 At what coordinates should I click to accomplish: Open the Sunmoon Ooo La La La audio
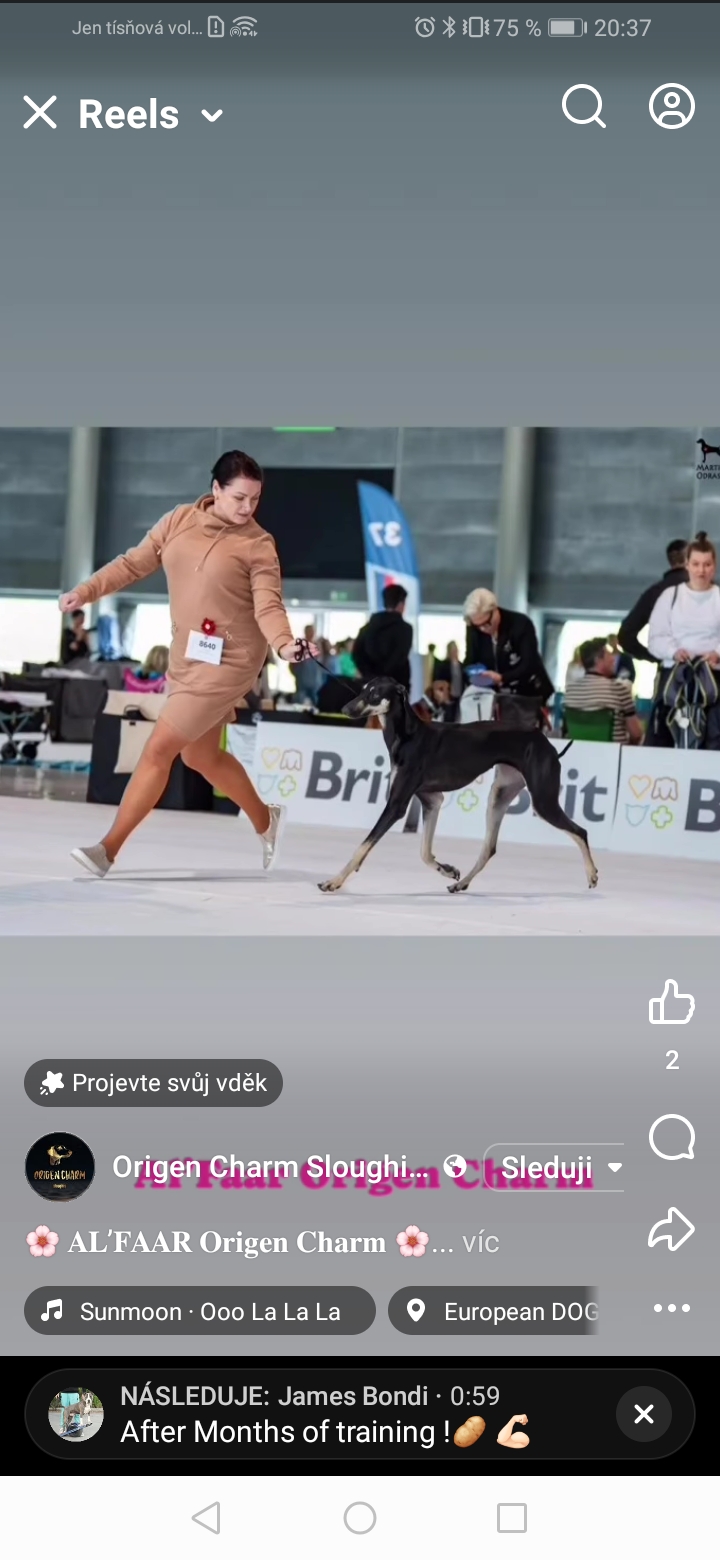pos(200,1311)
